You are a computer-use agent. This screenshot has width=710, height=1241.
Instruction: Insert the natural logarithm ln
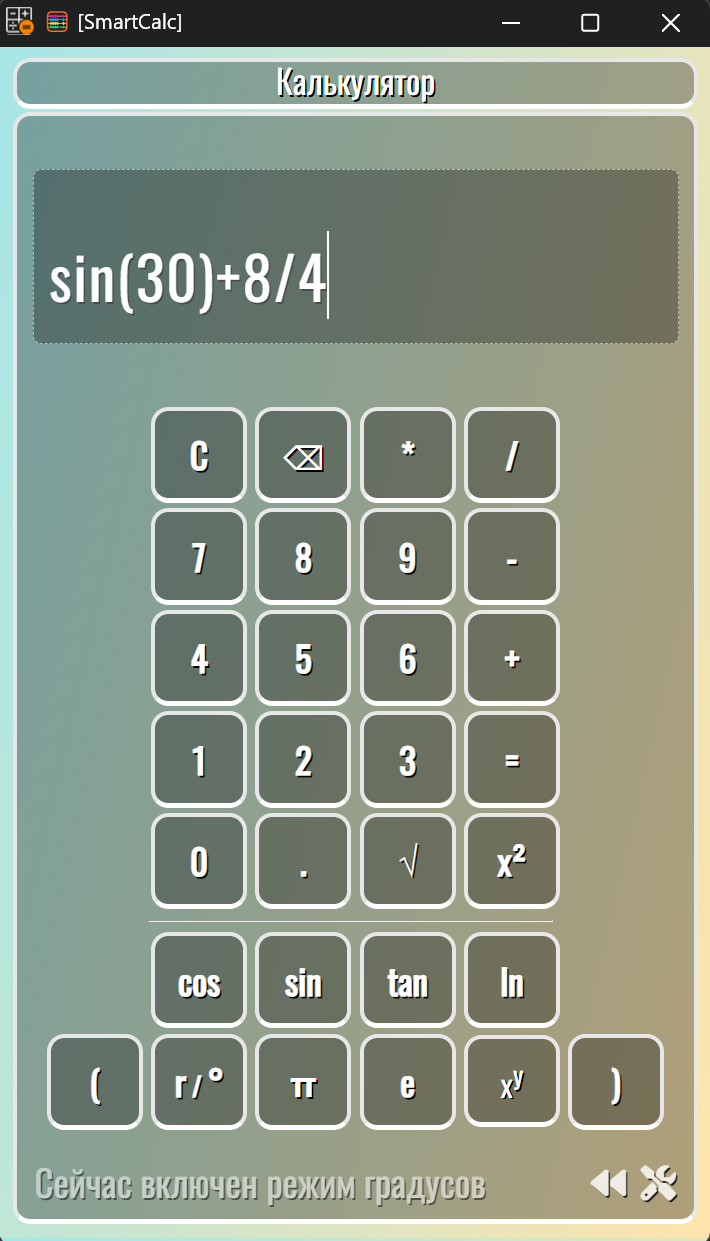pyautogui.click(x=512, y=981)
